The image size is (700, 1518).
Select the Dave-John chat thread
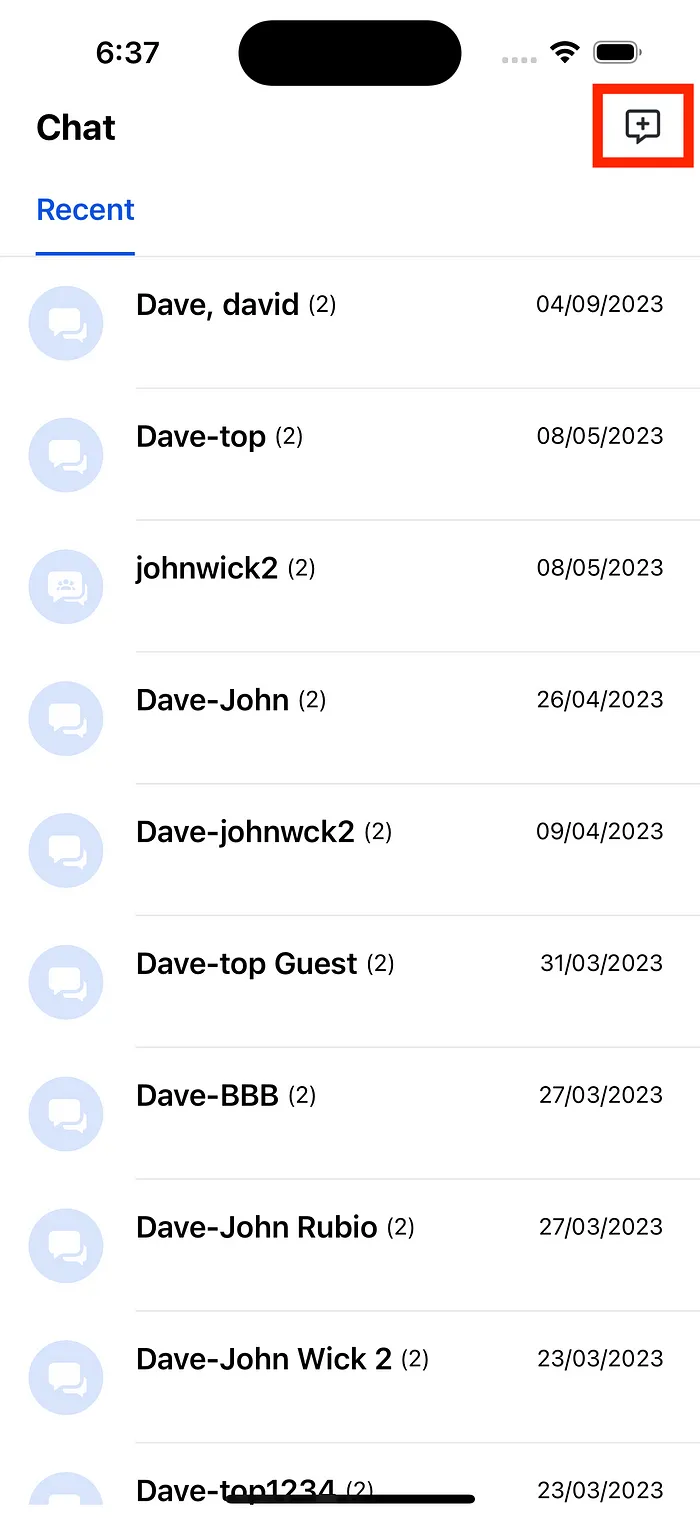coord(350,719)
